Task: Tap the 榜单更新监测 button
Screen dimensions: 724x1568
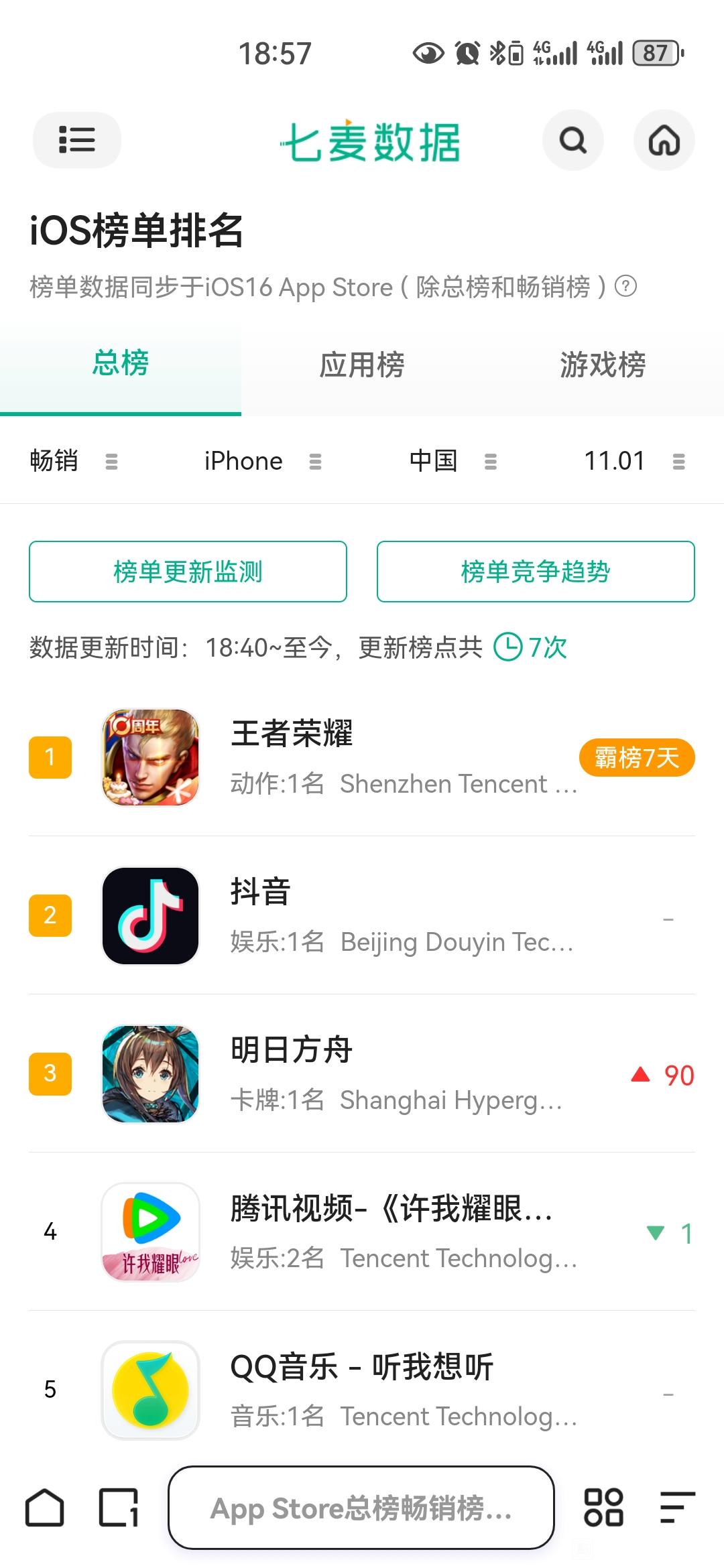Action: point(188,572)
